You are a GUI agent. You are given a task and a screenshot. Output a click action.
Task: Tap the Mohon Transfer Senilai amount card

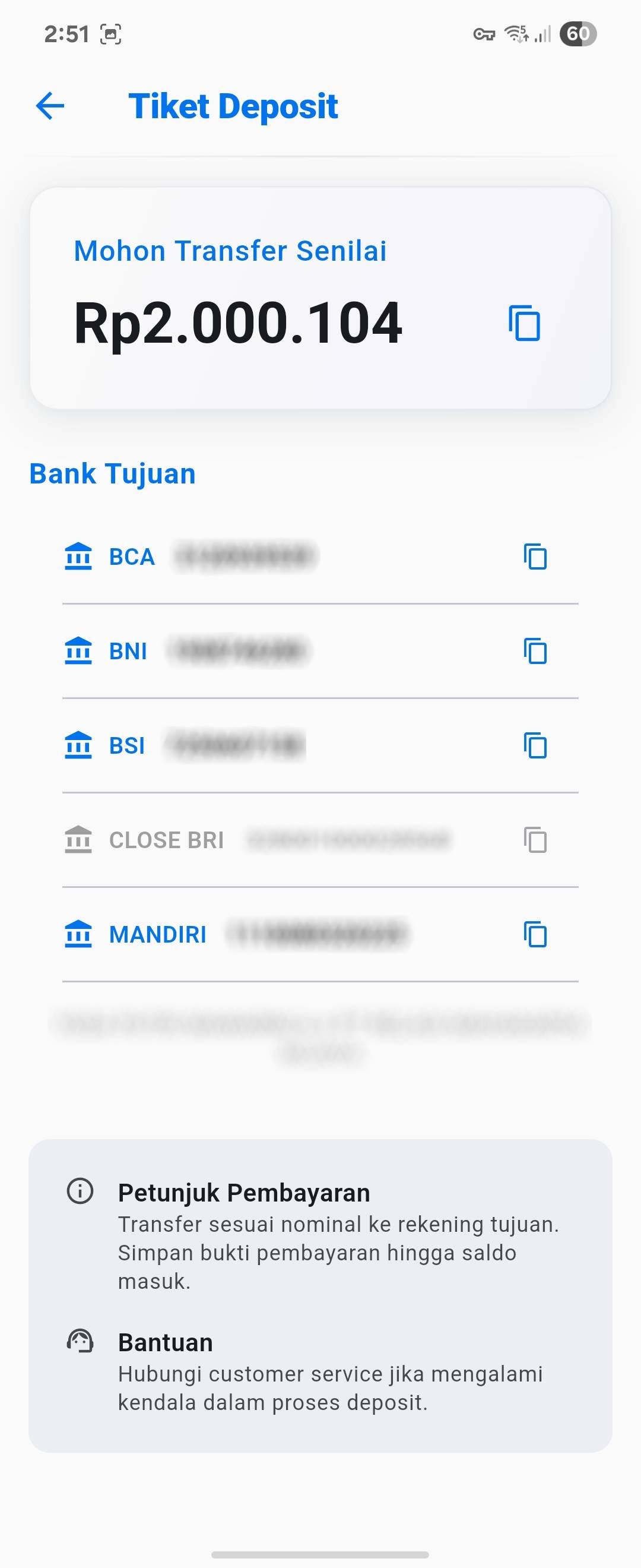(x=320, y=296)
